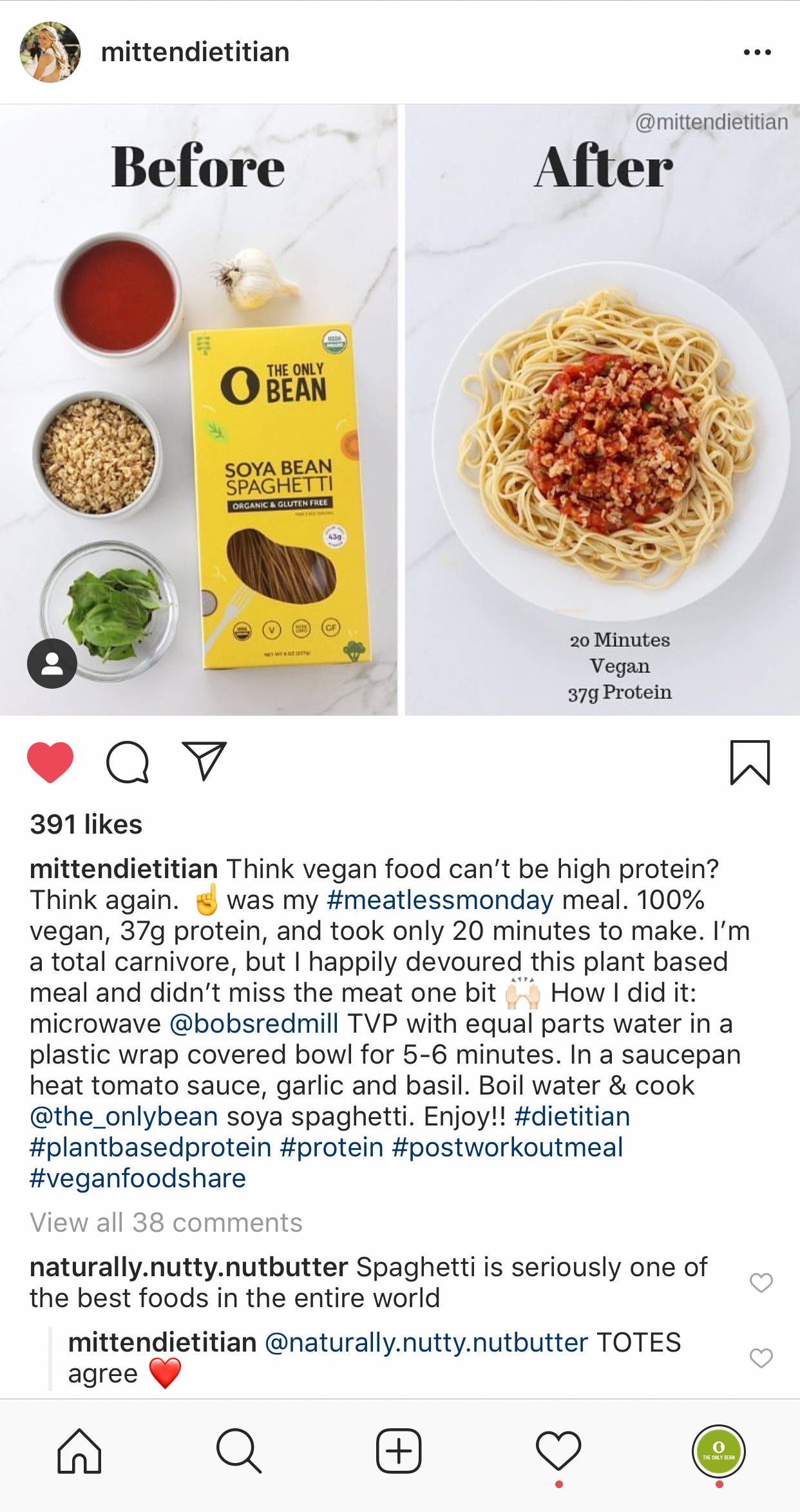Image resolution: width=800 pixels, height=1512 pixels.
Task: Open the #veganfoodshare hashtag
Action: click(x=138, y=1178)
